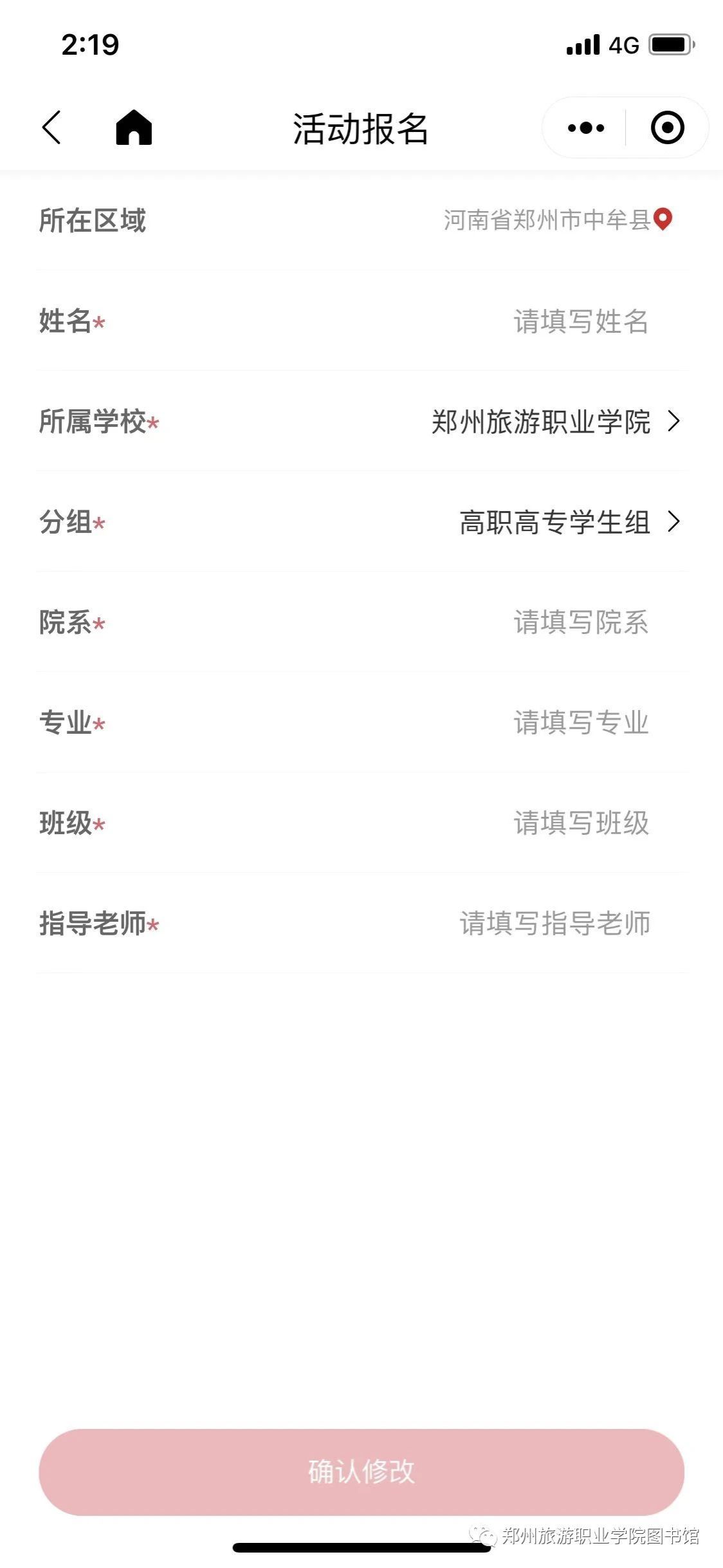Tap the location pin in 所在区域
This screenshot has height=1568, width=723.
663,219
